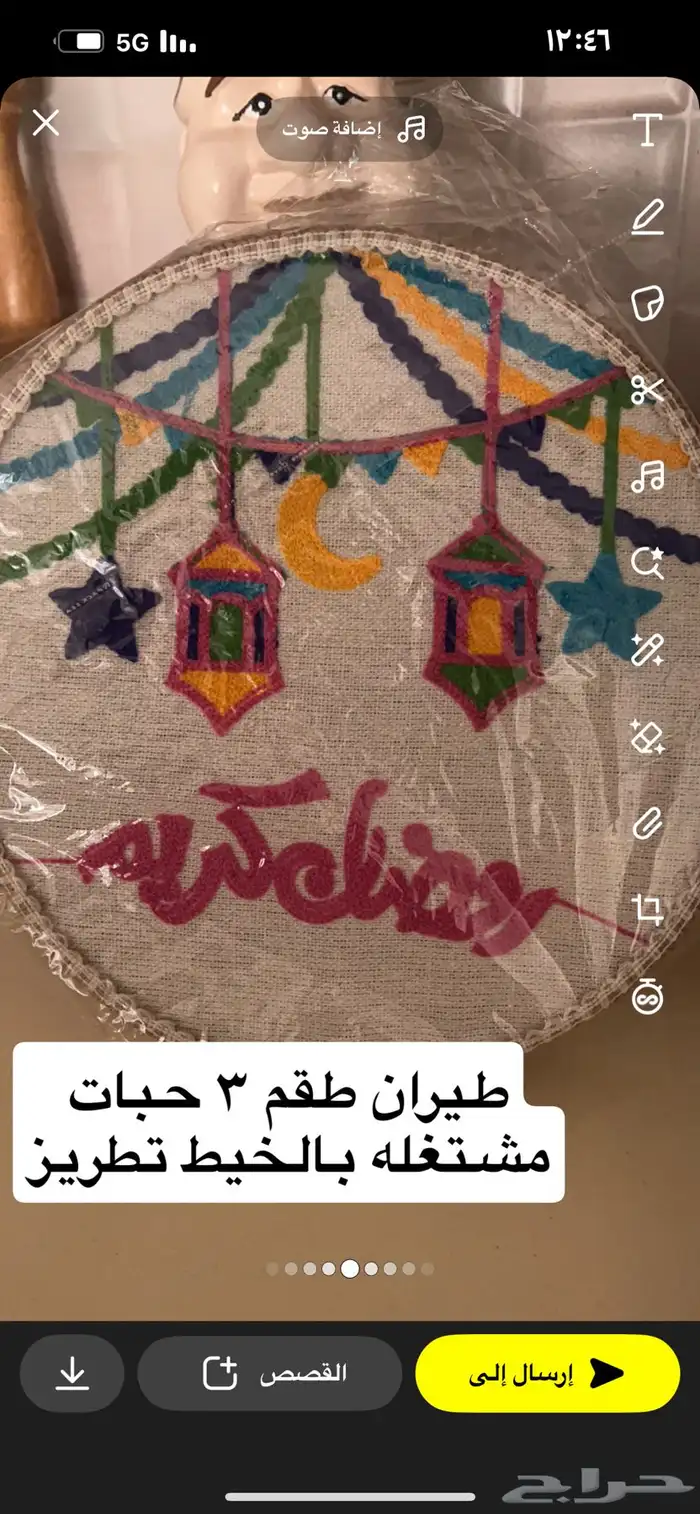Select the magic eraser tool
This screenshot has height=1514, width=700.
coord(648,738)
